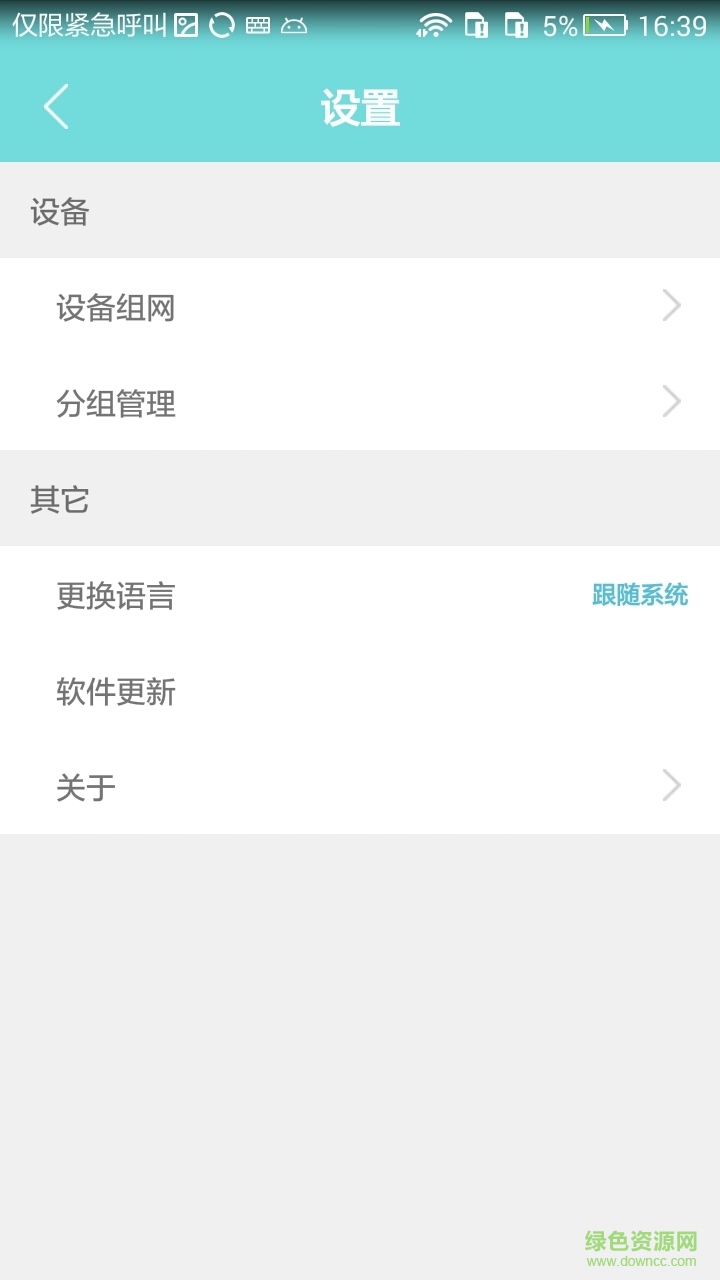Tap the screenshot icon in the status bar
This screenshot has height=1280, width=720.
pyautogui.click(x=185, y=23)
